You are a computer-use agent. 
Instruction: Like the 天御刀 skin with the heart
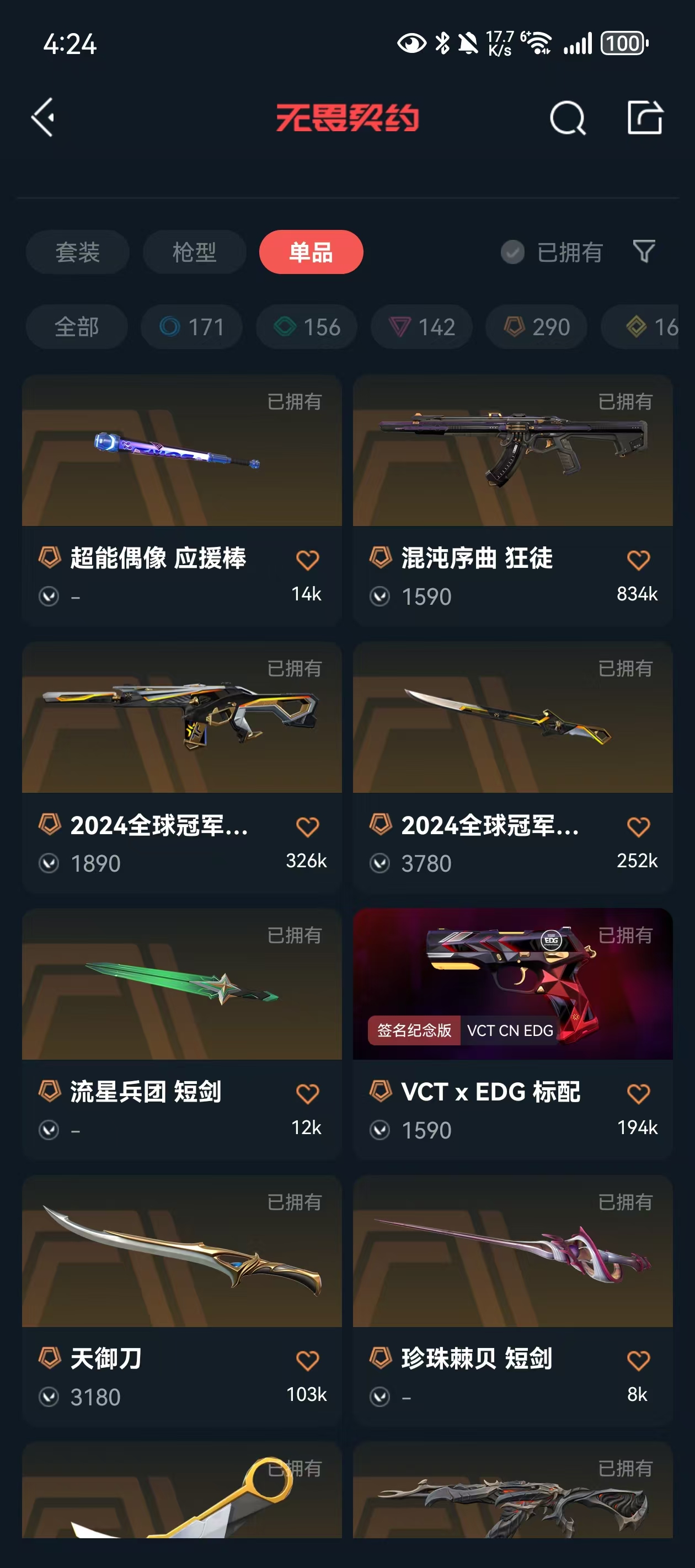307,1361
